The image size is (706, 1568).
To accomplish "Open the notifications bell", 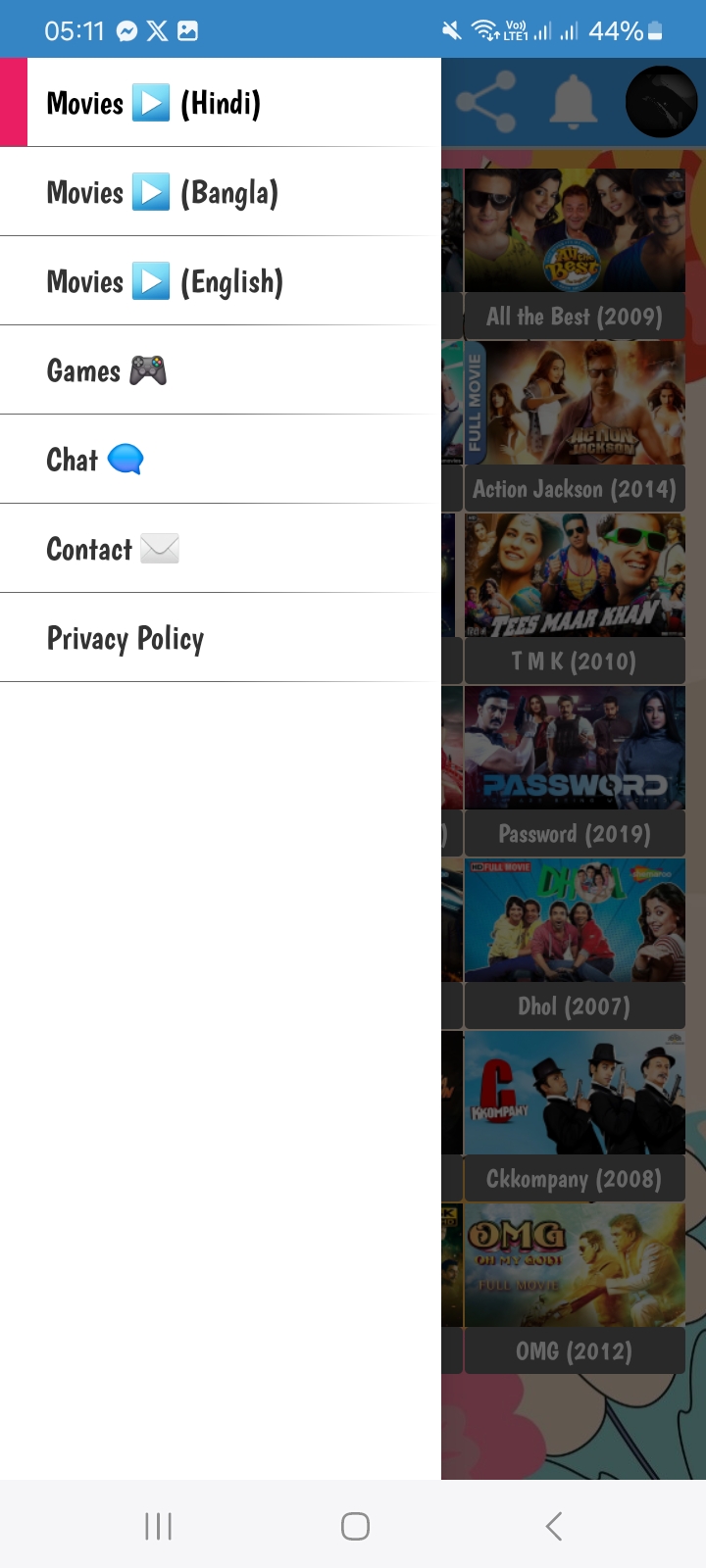I will coord(572,102).
